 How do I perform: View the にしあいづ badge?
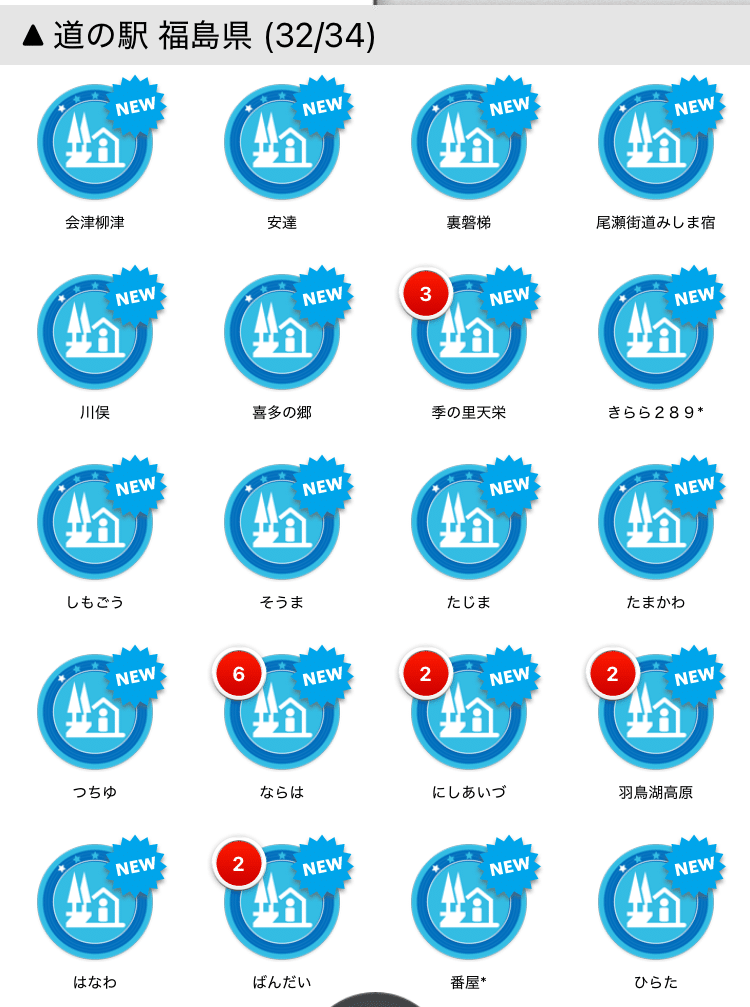click(469, 713)
